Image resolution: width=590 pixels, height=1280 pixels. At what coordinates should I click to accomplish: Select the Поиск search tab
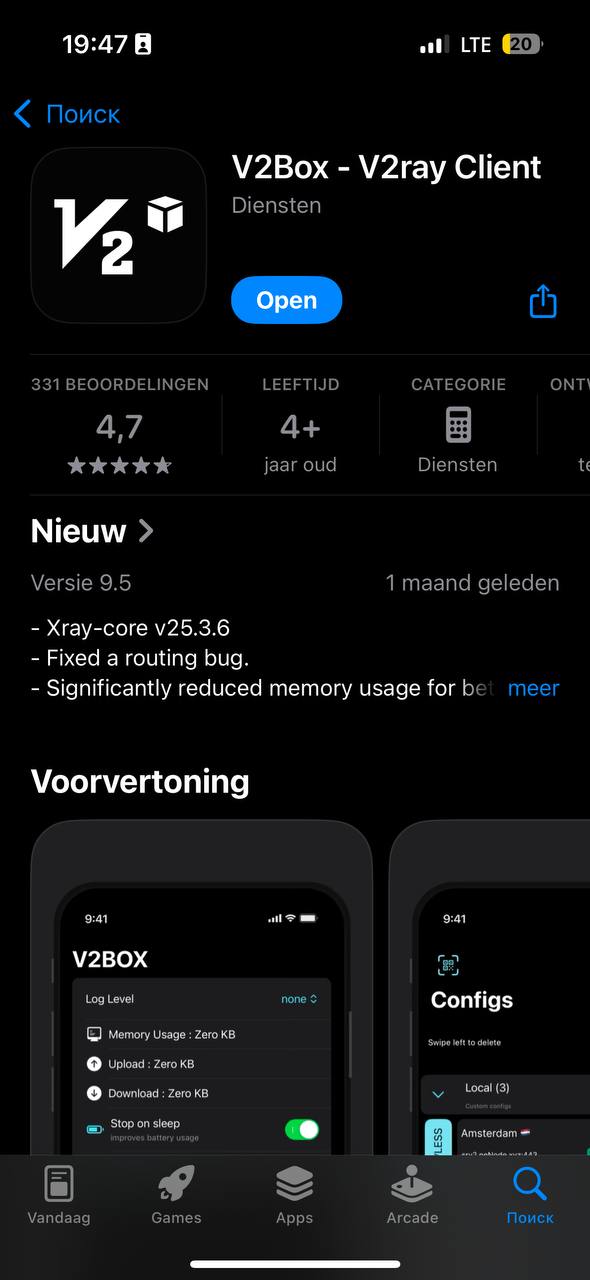530,1196
